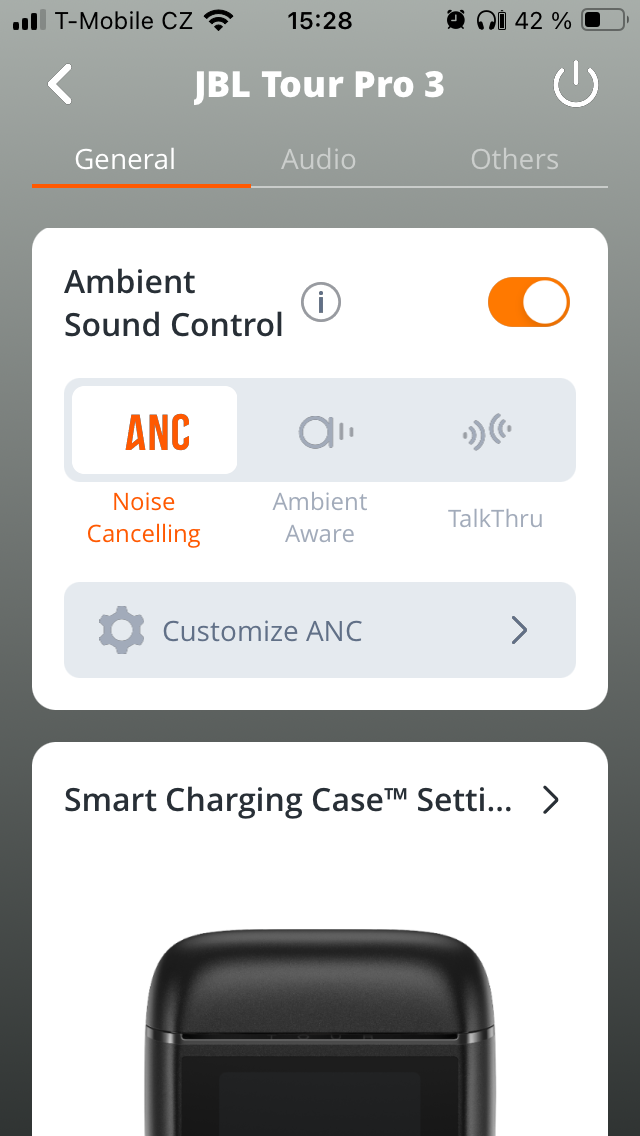Show Ambient Sound Control info
640x1136 pixels.
click(321, 302)
